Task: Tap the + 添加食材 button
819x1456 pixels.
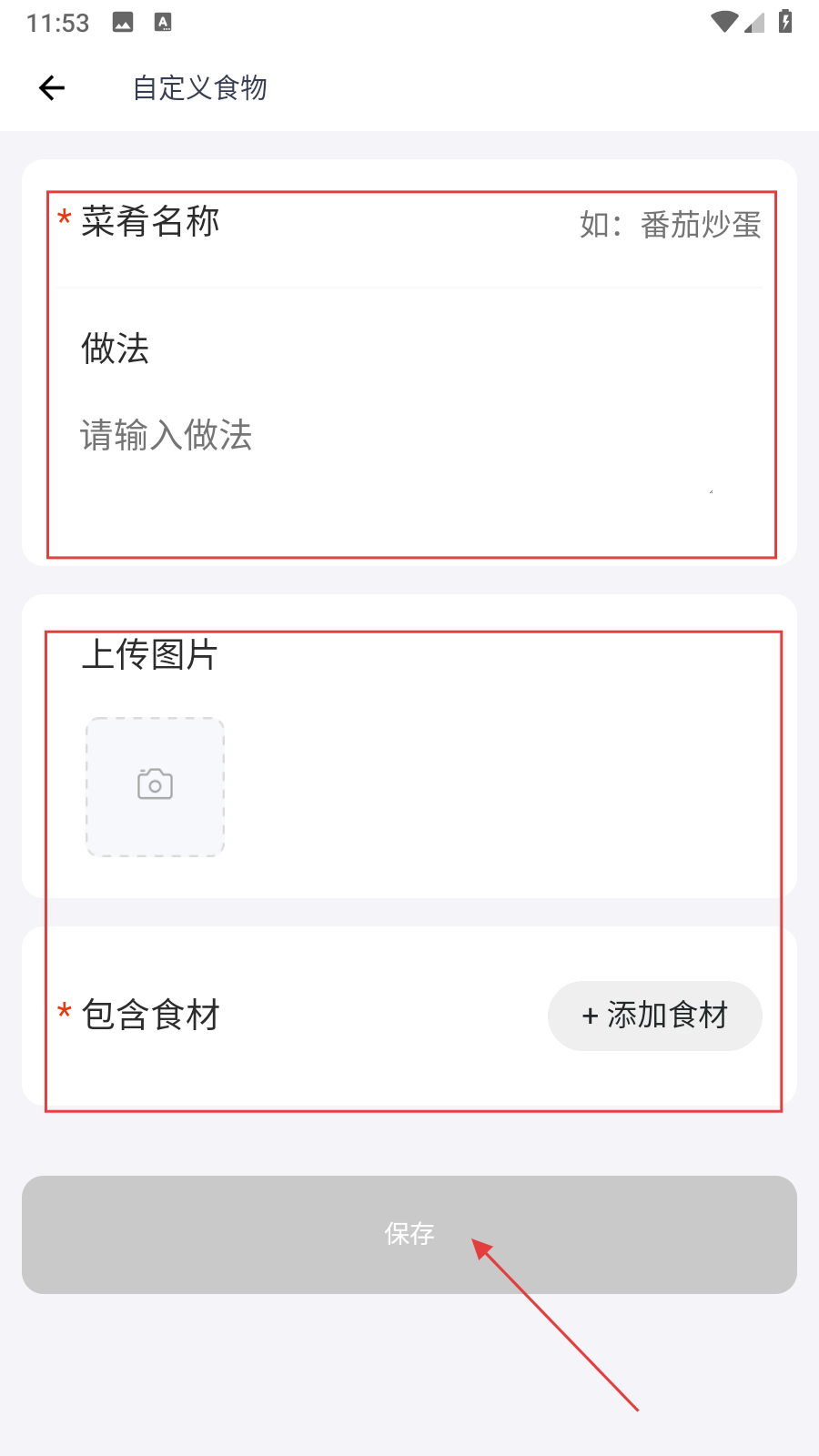Action: (654, 1016)
